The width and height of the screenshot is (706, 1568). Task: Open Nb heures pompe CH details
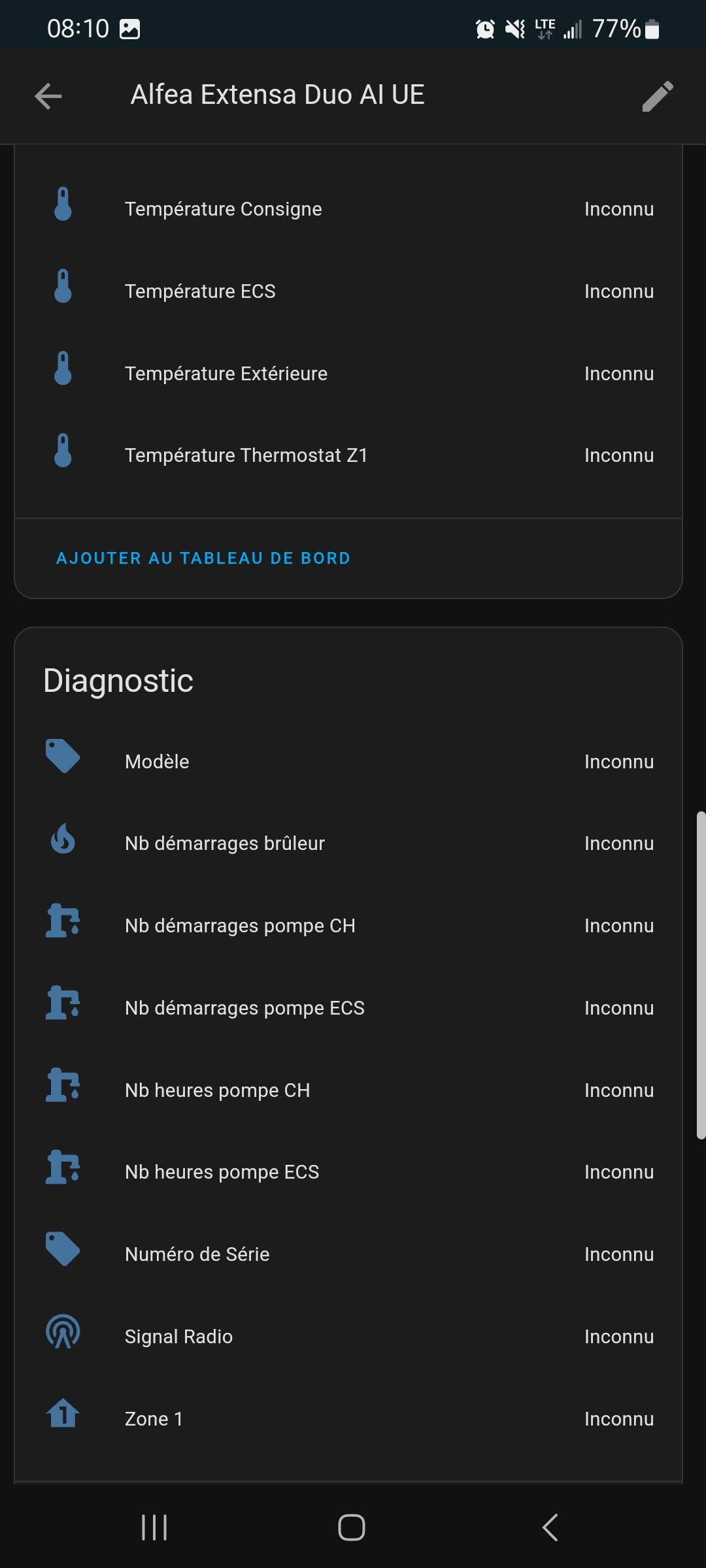click(x=348, y=1090)
